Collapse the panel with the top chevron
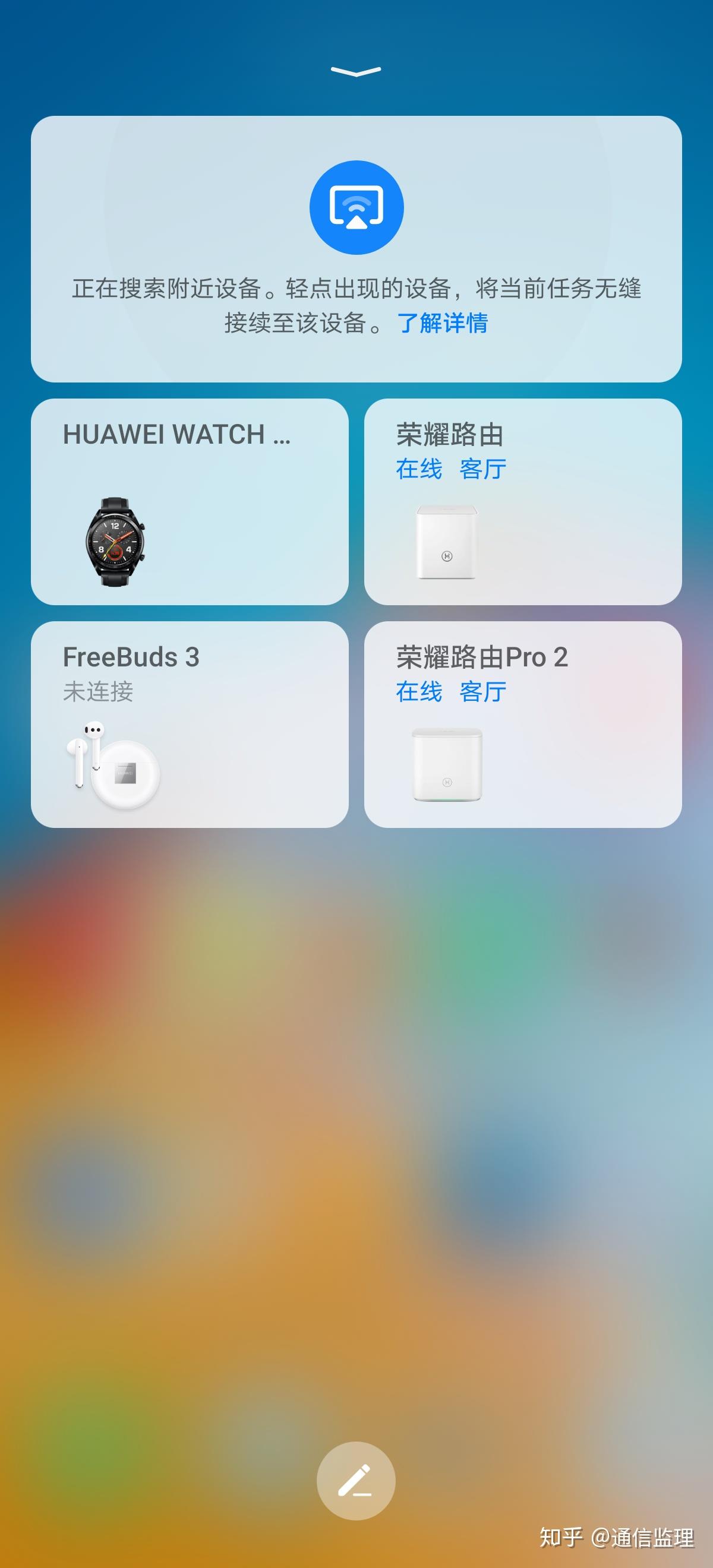Screen dimensions: 713x1568 click(x=356, y=73)
